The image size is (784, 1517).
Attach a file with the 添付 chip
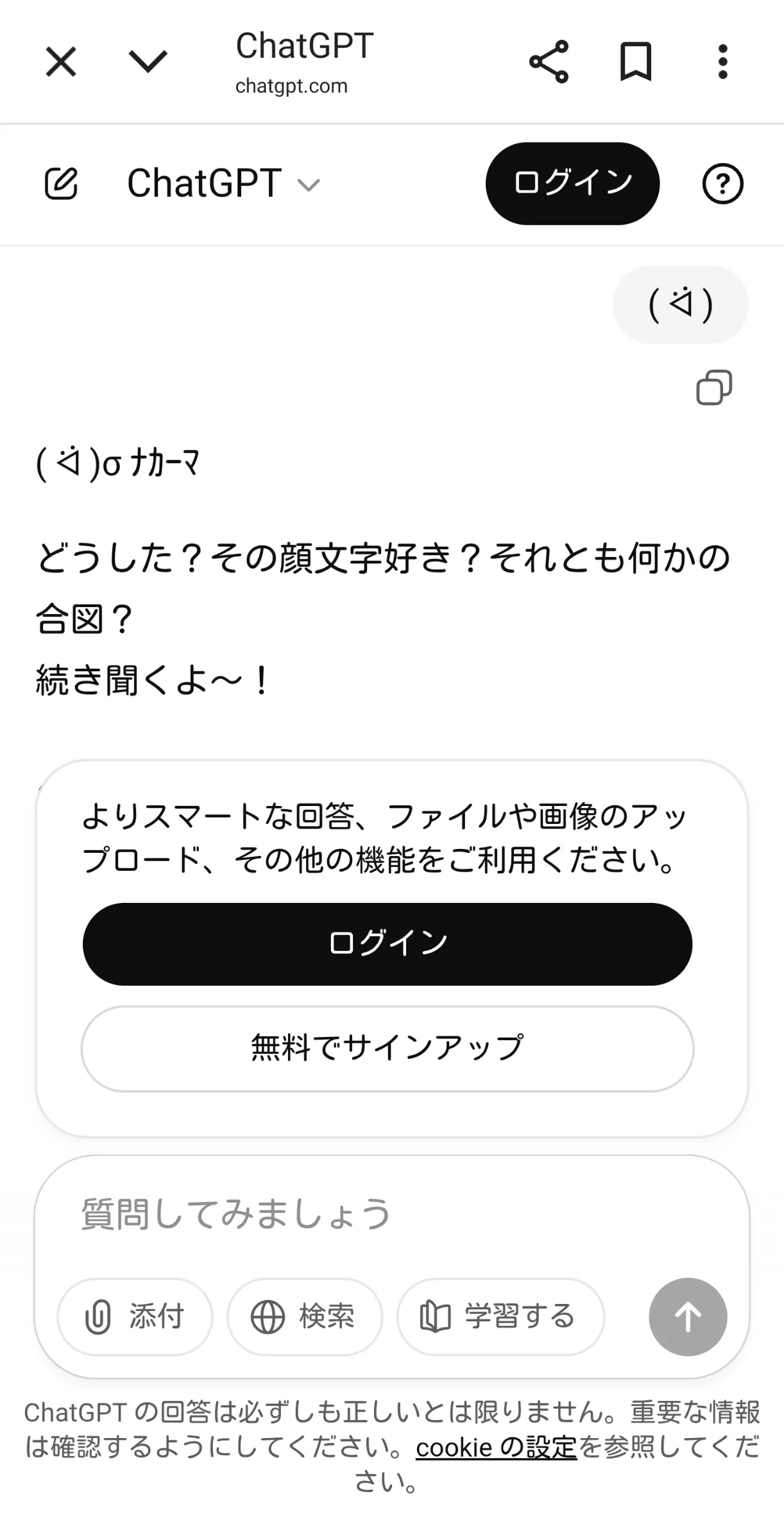click(135, 1317)
